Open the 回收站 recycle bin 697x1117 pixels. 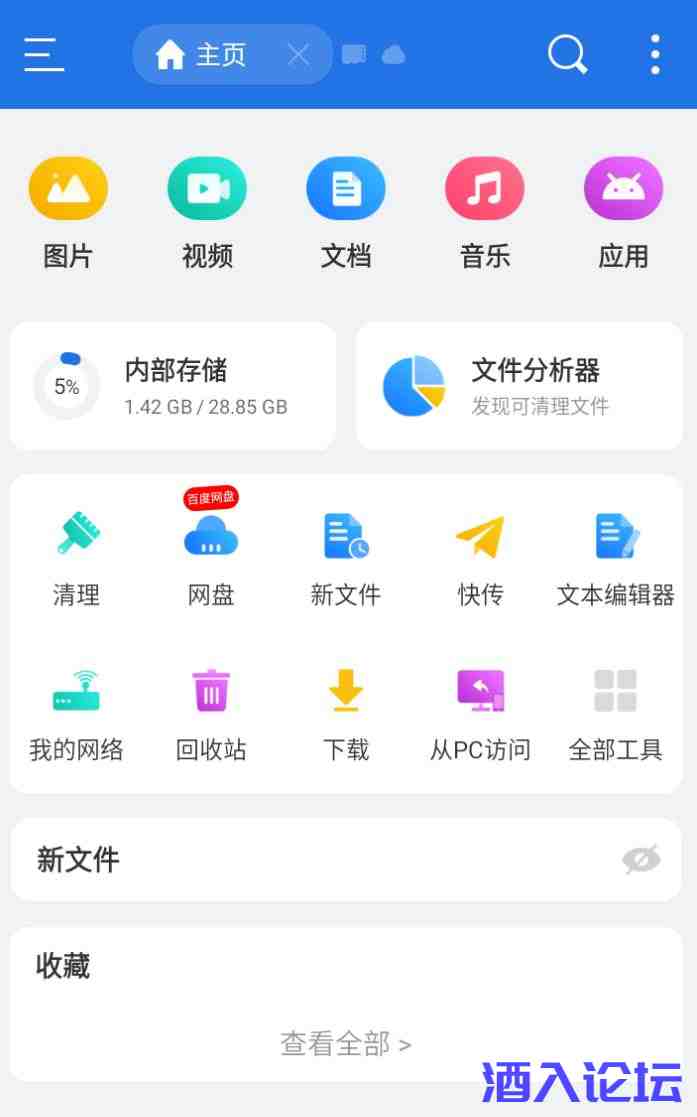(211, 714)
